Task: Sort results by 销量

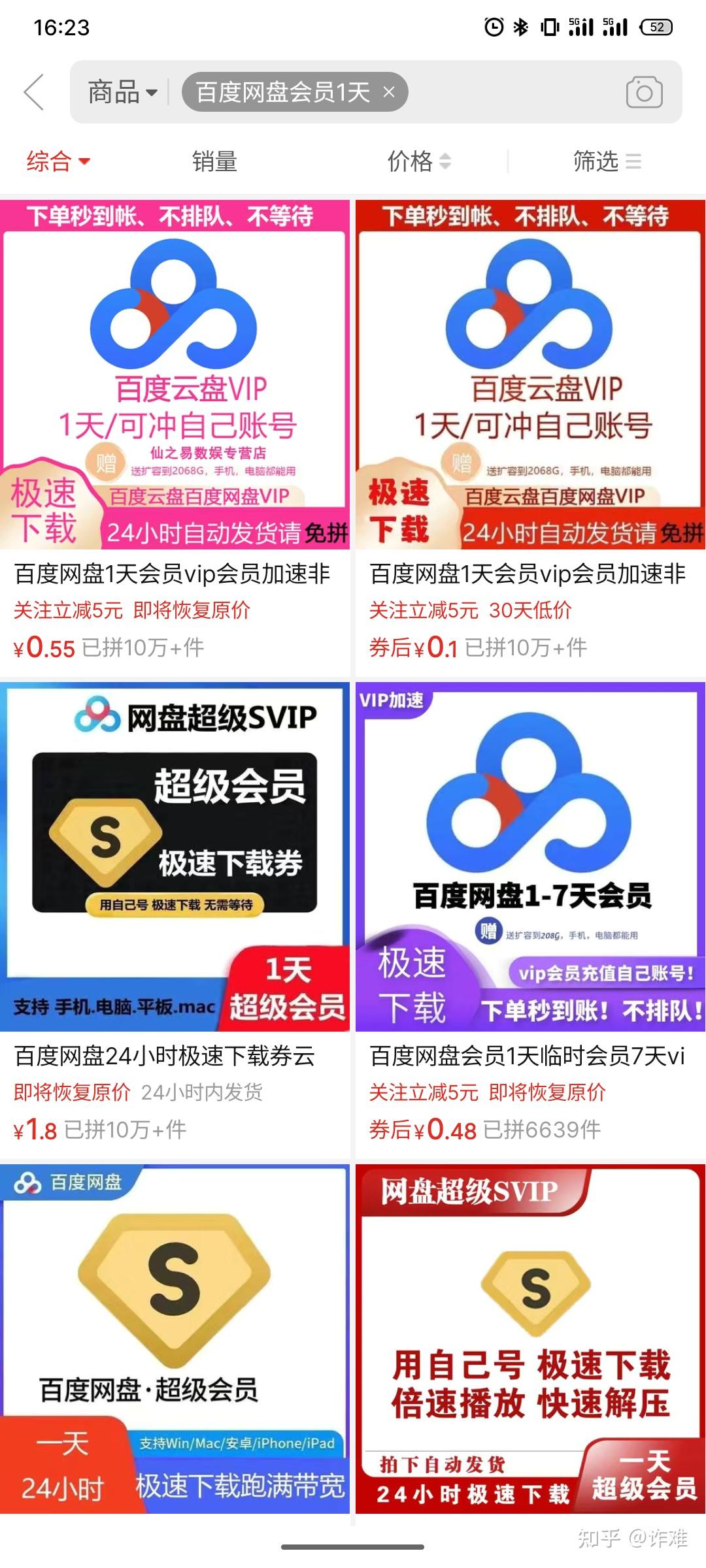Action: point(214,161)
